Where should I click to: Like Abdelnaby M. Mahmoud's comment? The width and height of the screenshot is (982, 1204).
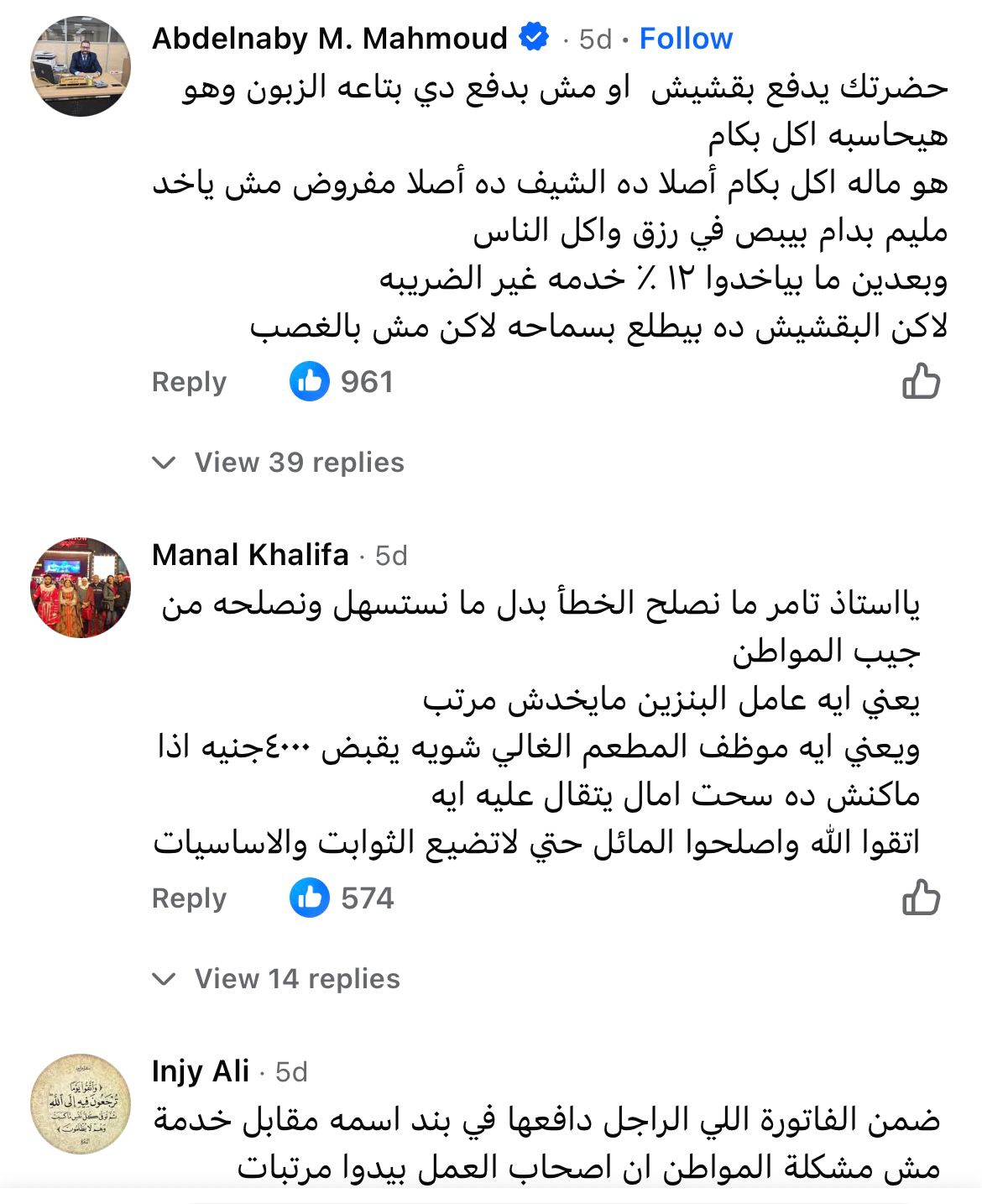click(921, 382)
